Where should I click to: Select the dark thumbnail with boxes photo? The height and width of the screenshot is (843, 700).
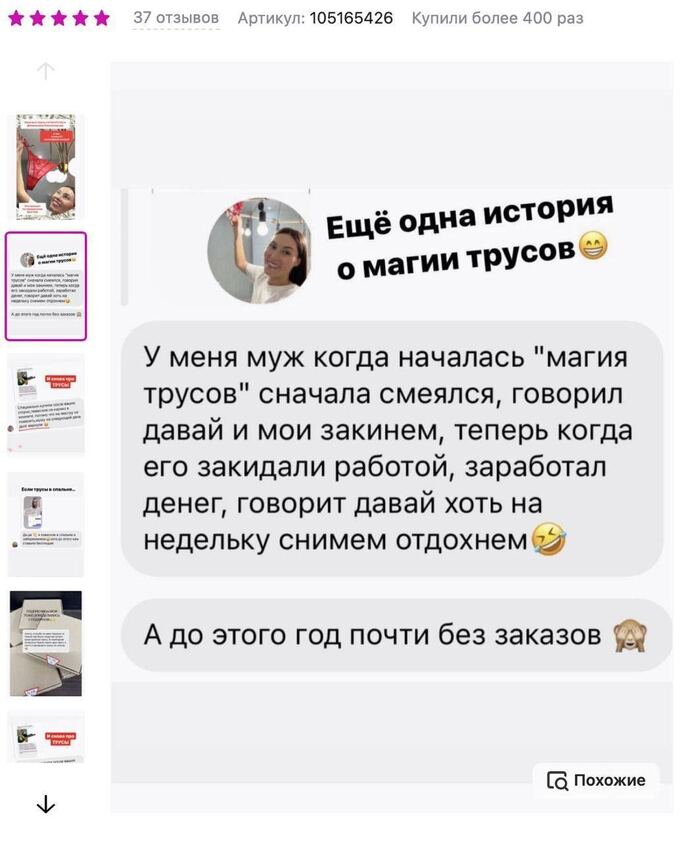coord(46,643)
